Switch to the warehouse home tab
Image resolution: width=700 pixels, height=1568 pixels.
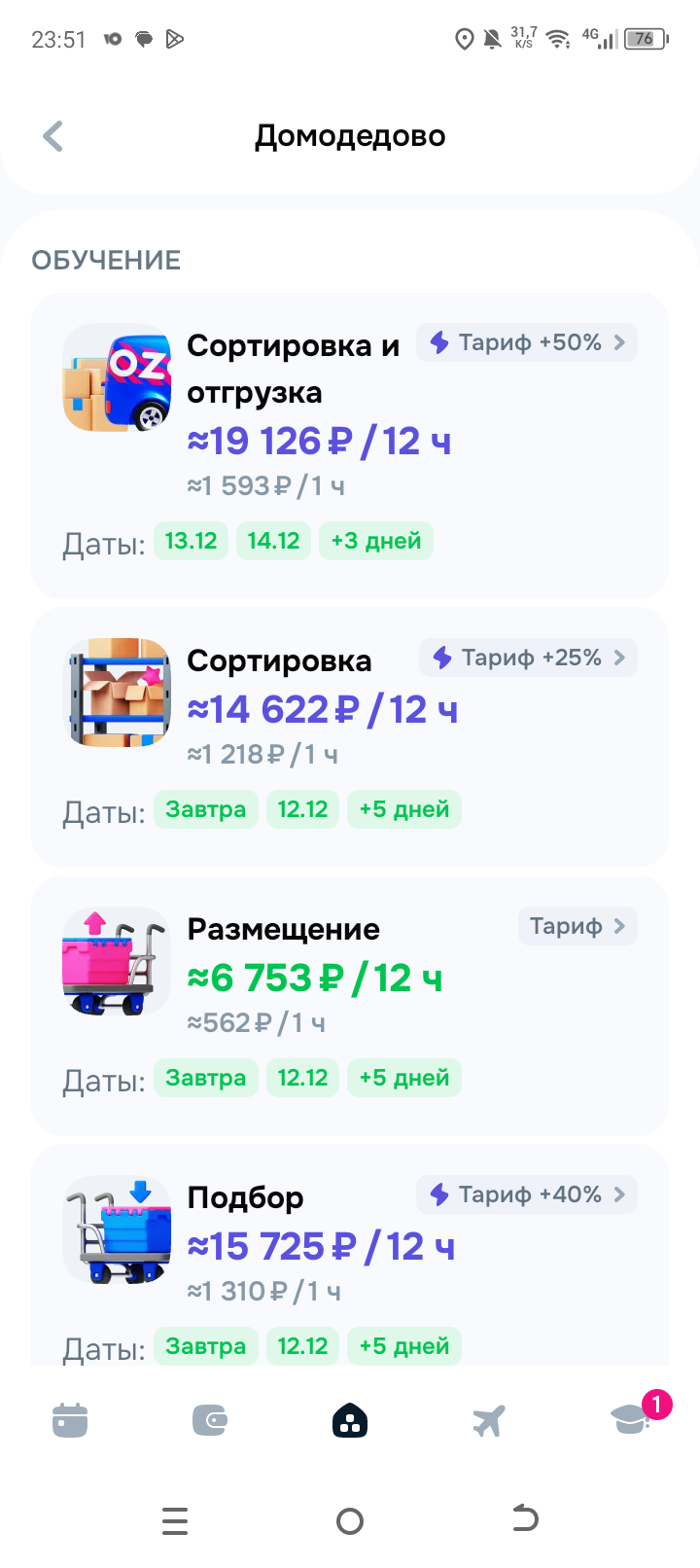(350, 1420)
